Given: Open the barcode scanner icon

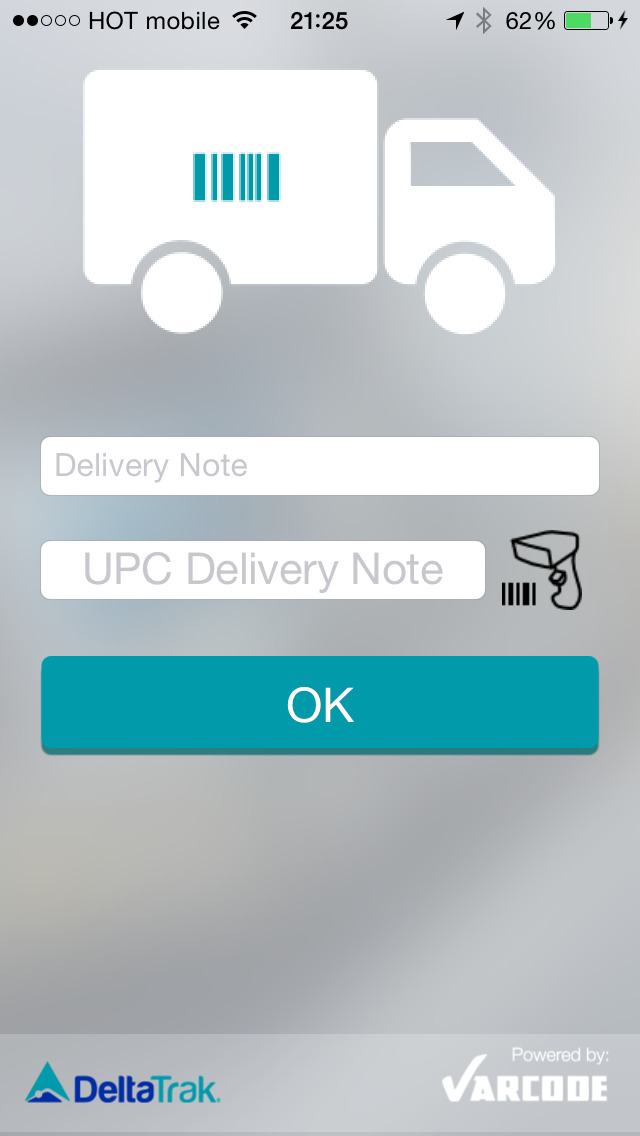Looking at the screenshot, I should coord(541,570).
